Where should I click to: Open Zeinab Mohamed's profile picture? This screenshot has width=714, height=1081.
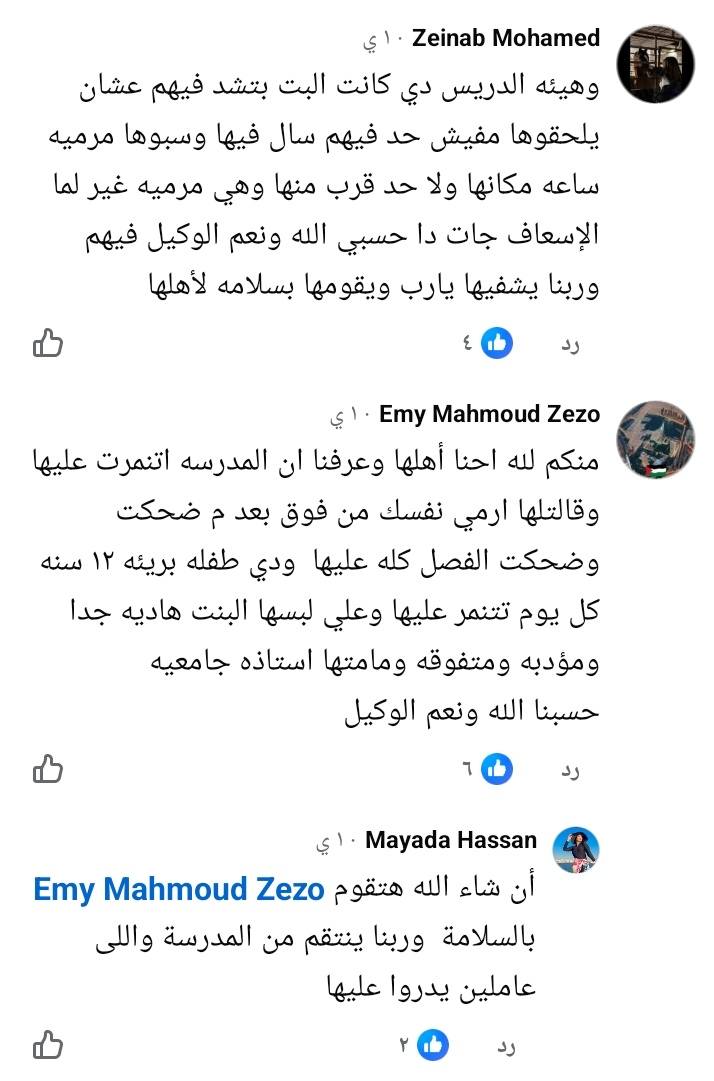655,64
